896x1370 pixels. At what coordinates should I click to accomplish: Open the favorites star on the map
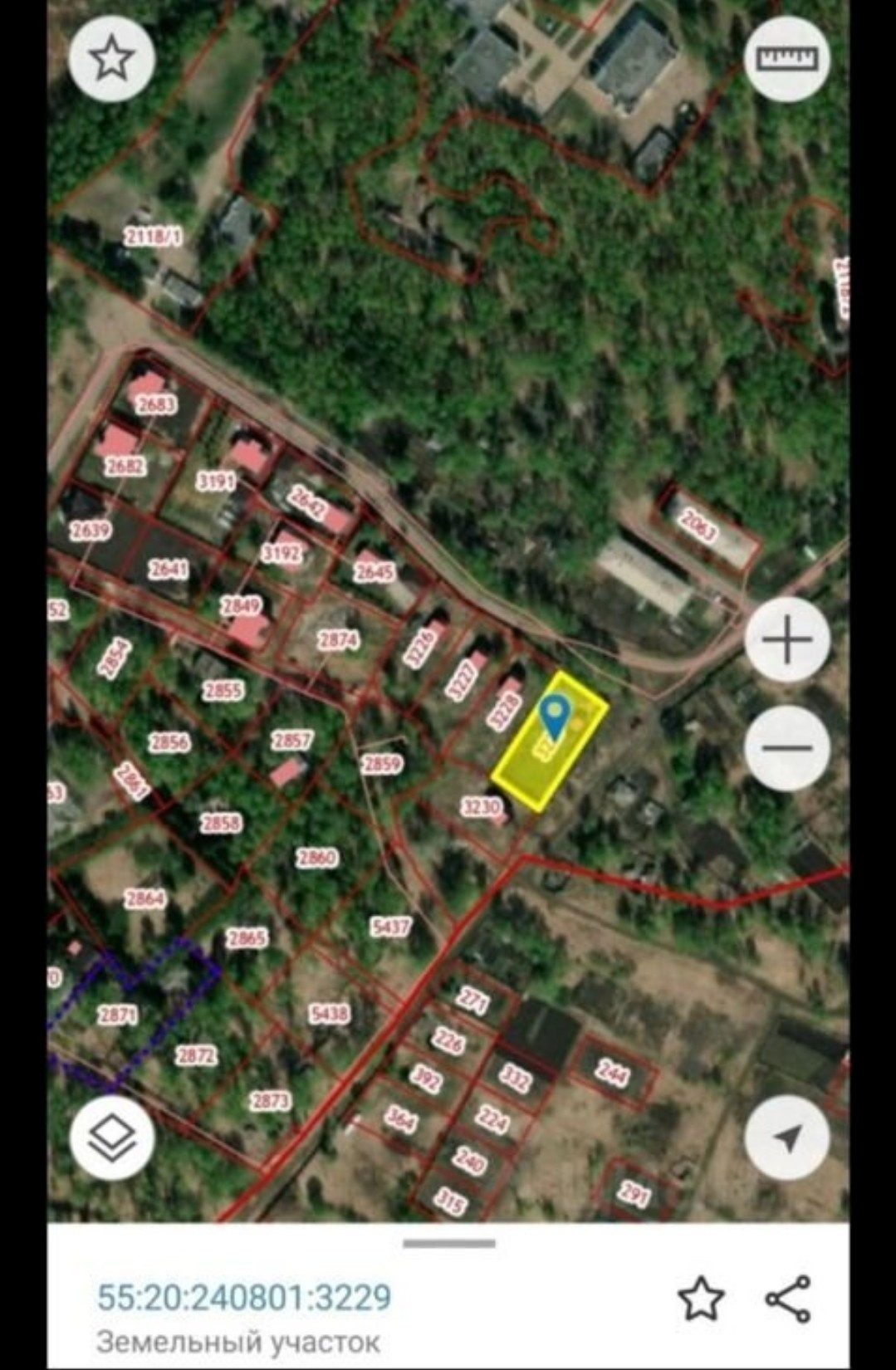point(112,58)
